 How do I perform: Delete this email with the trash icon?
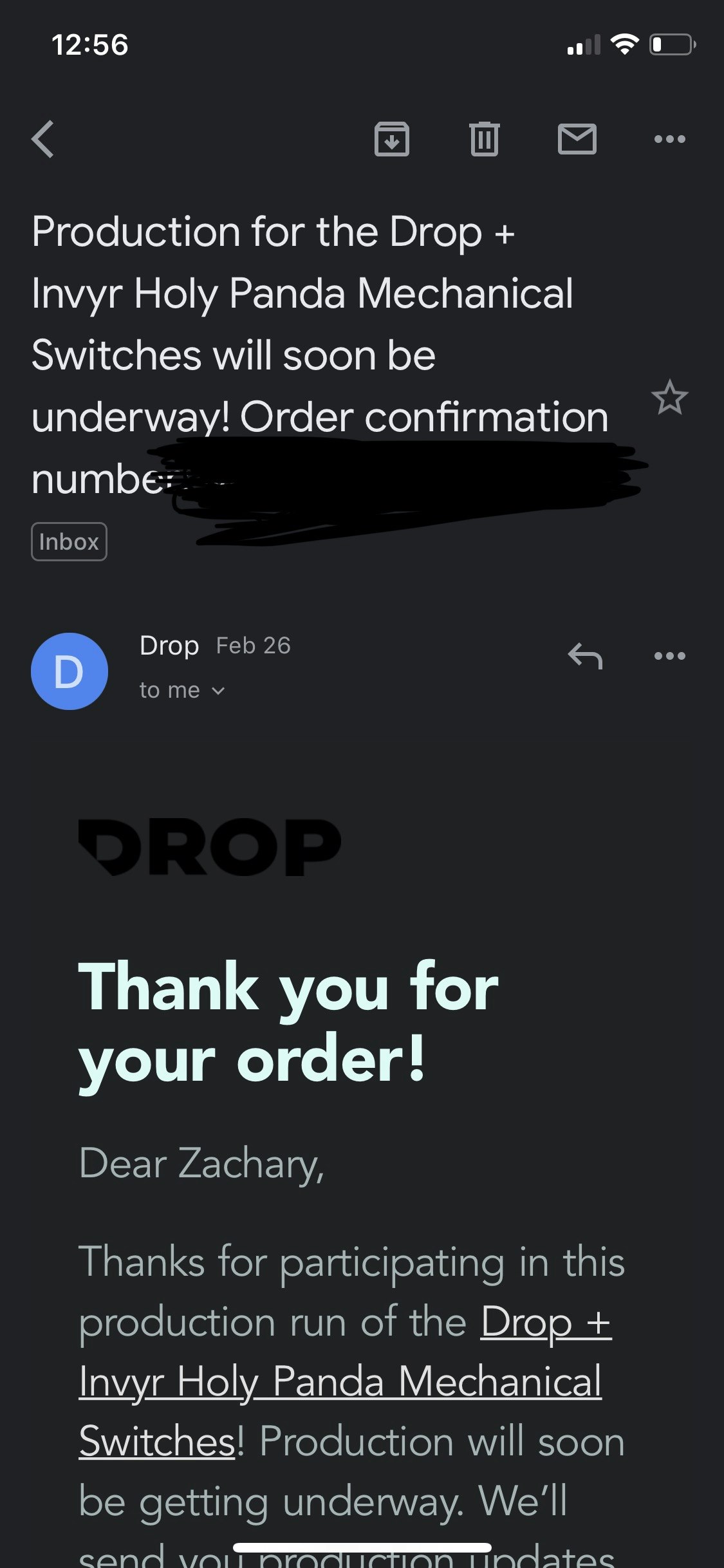(x=484, y=139)
